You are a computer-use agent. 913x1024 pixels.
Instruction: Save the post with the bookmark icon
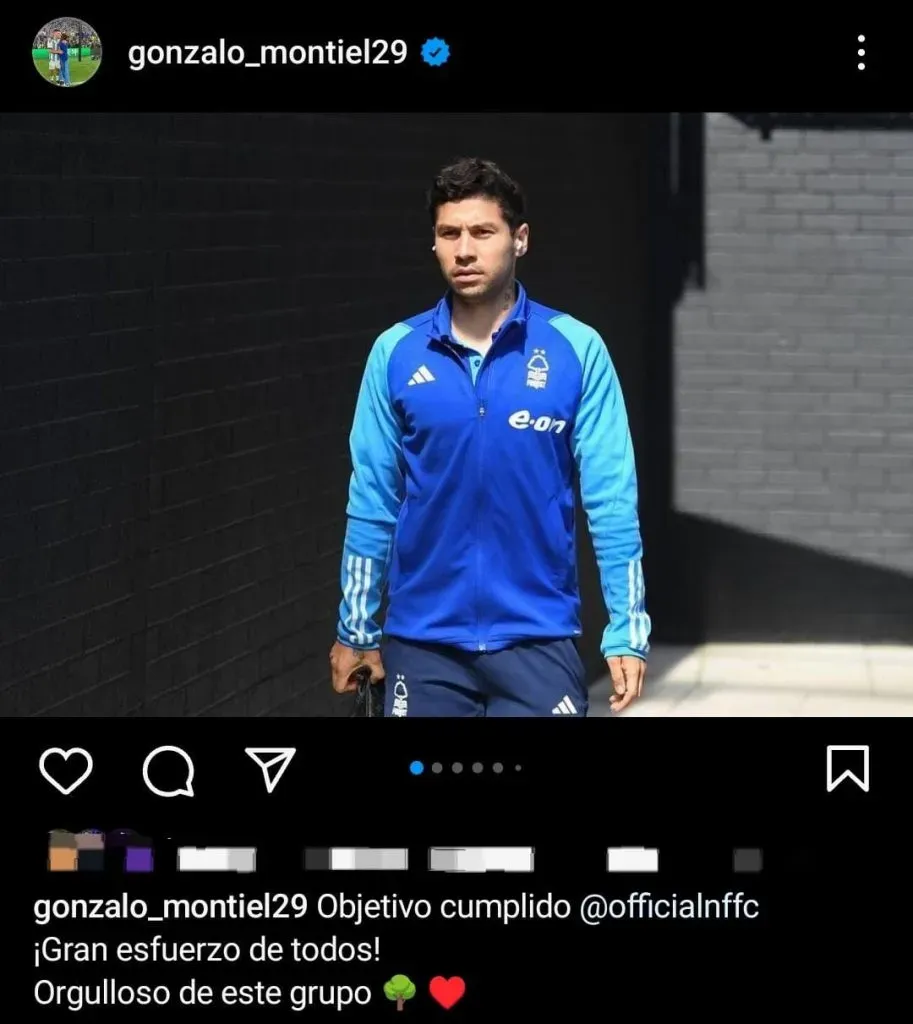click(847, 769)
